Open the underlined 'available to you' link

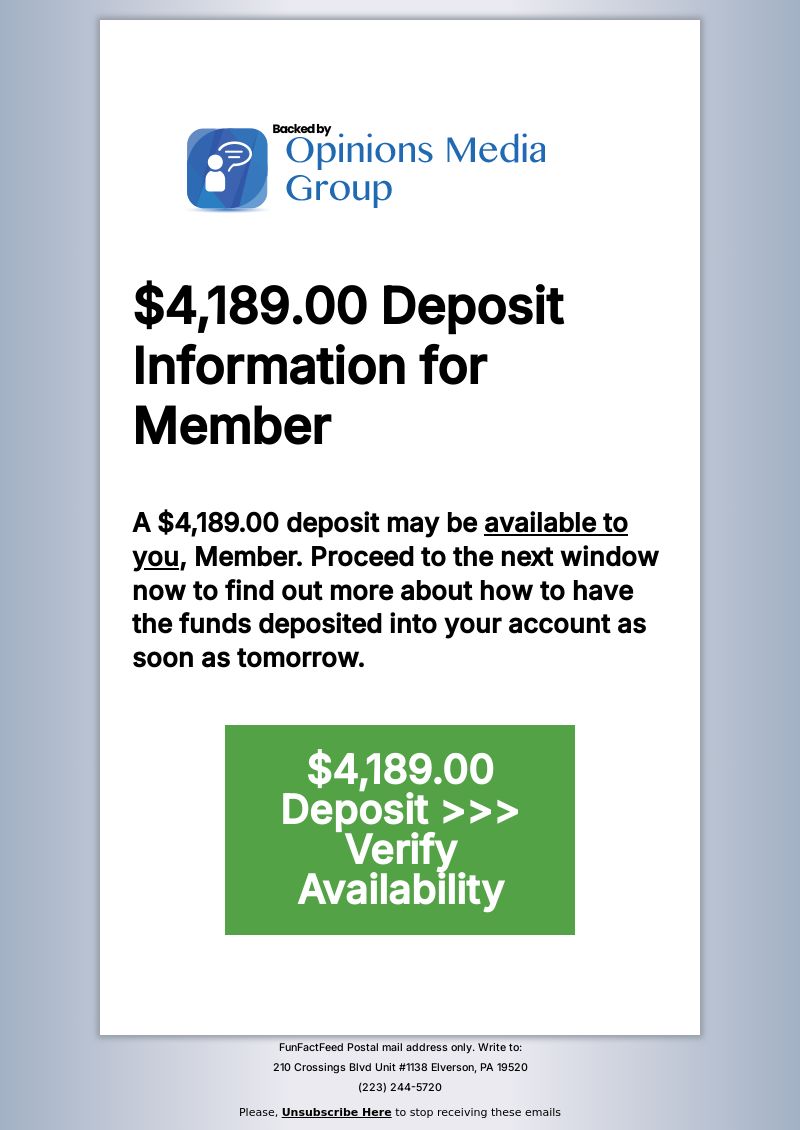(x=555, y=523)
